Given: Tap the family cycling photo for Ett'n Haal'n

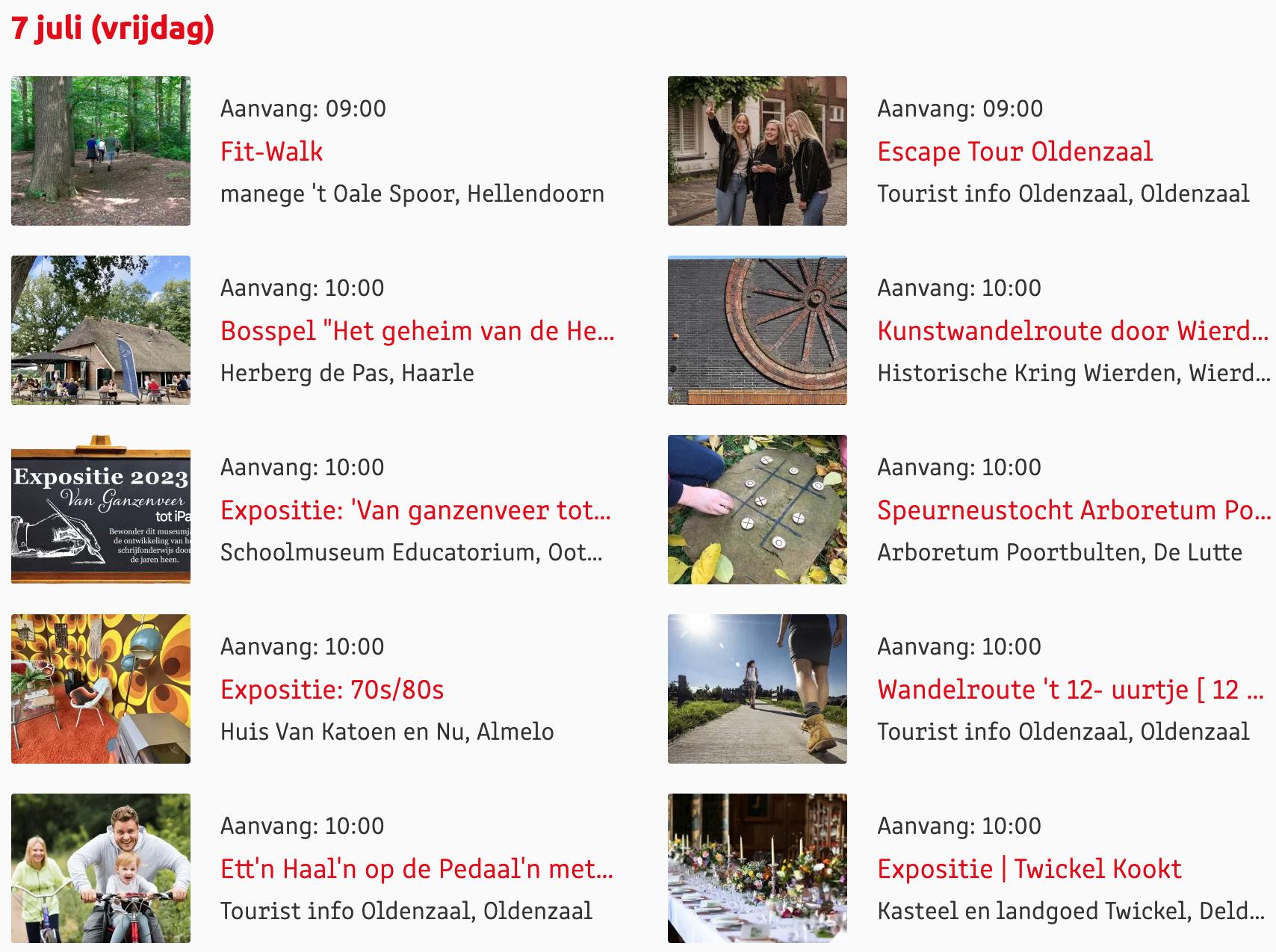Looking at the screenshot, I should 101,868.
